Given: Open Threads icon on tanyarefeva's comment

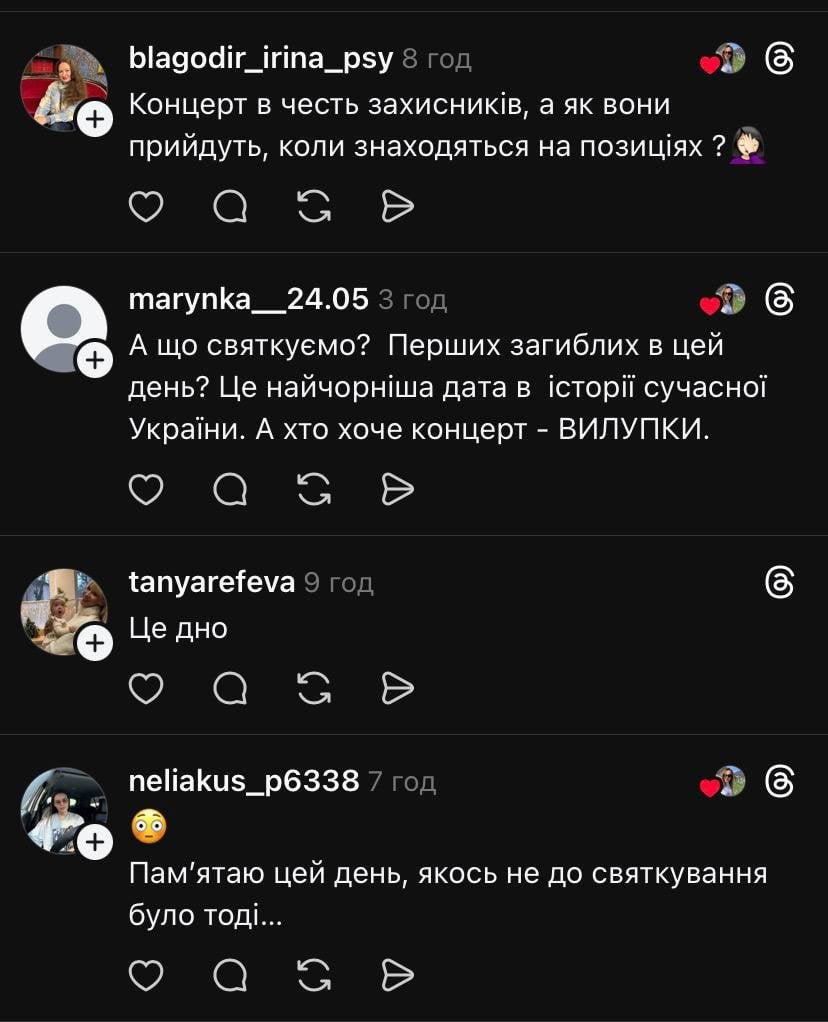Looking at the screenshot, I should click(779, 583).
